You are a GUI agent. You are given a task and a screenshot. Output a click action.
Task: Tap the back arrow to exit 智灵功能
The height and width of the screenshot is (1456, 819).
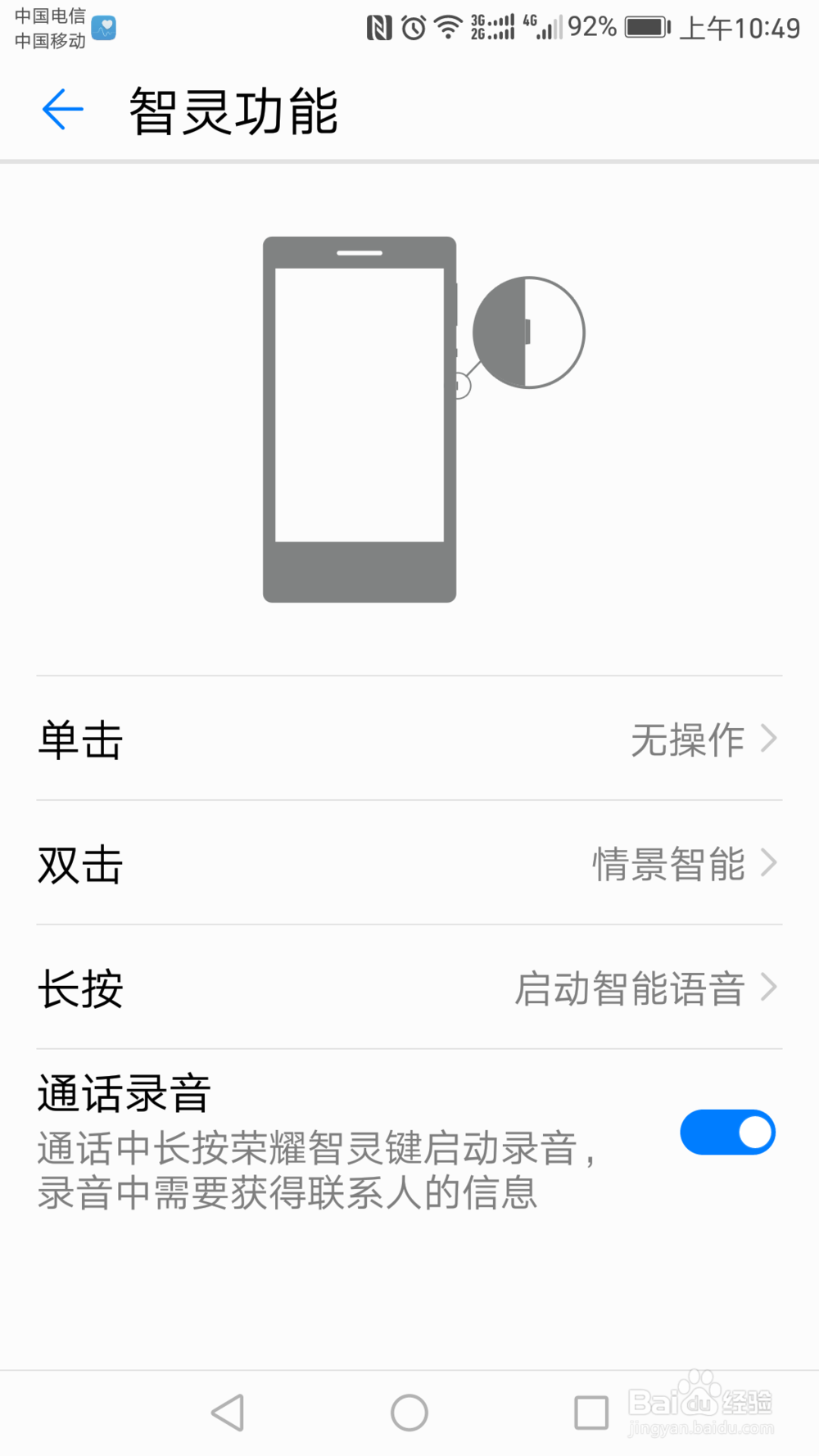(x=62, y=109)
